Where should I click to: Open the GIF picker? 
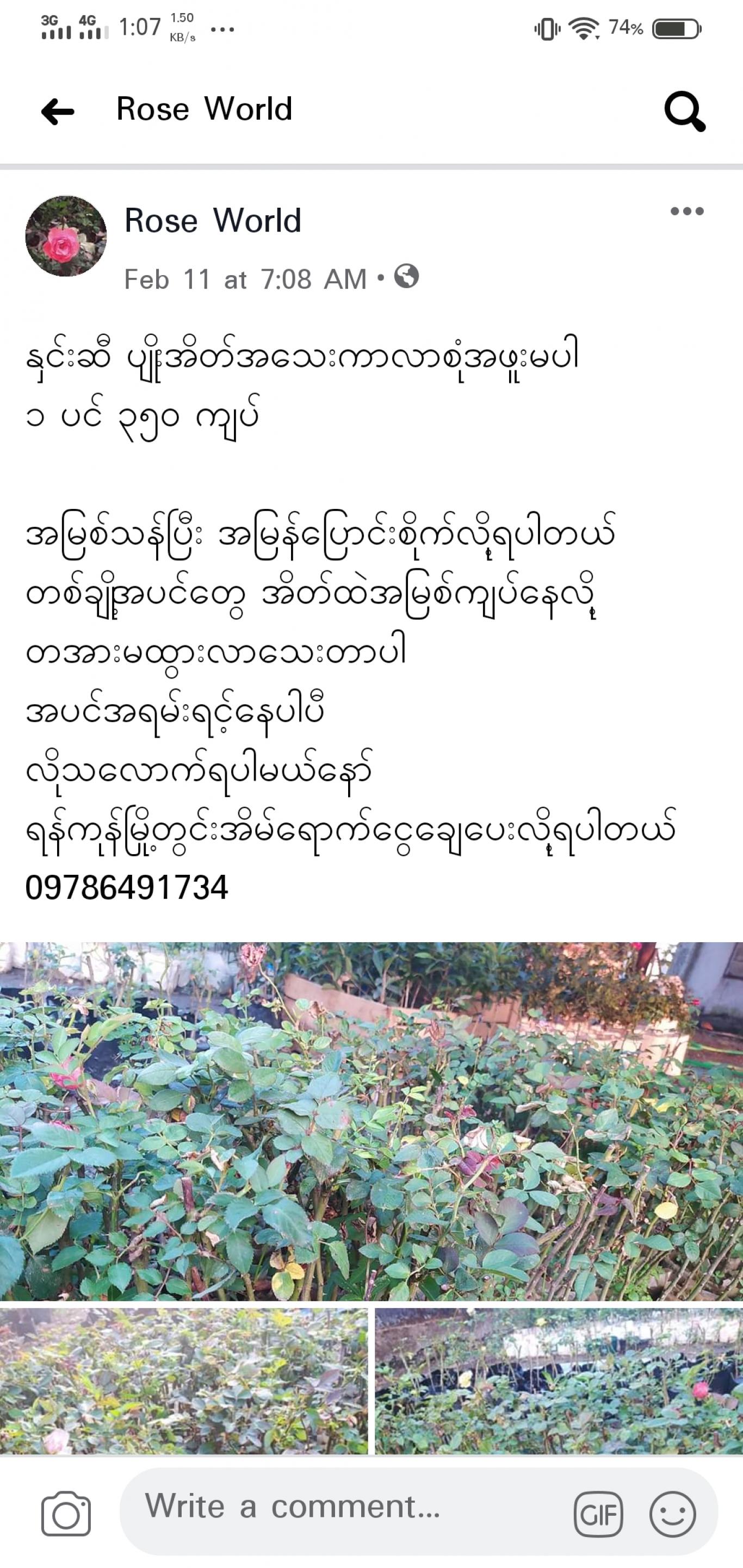(x=598, y=1514)
